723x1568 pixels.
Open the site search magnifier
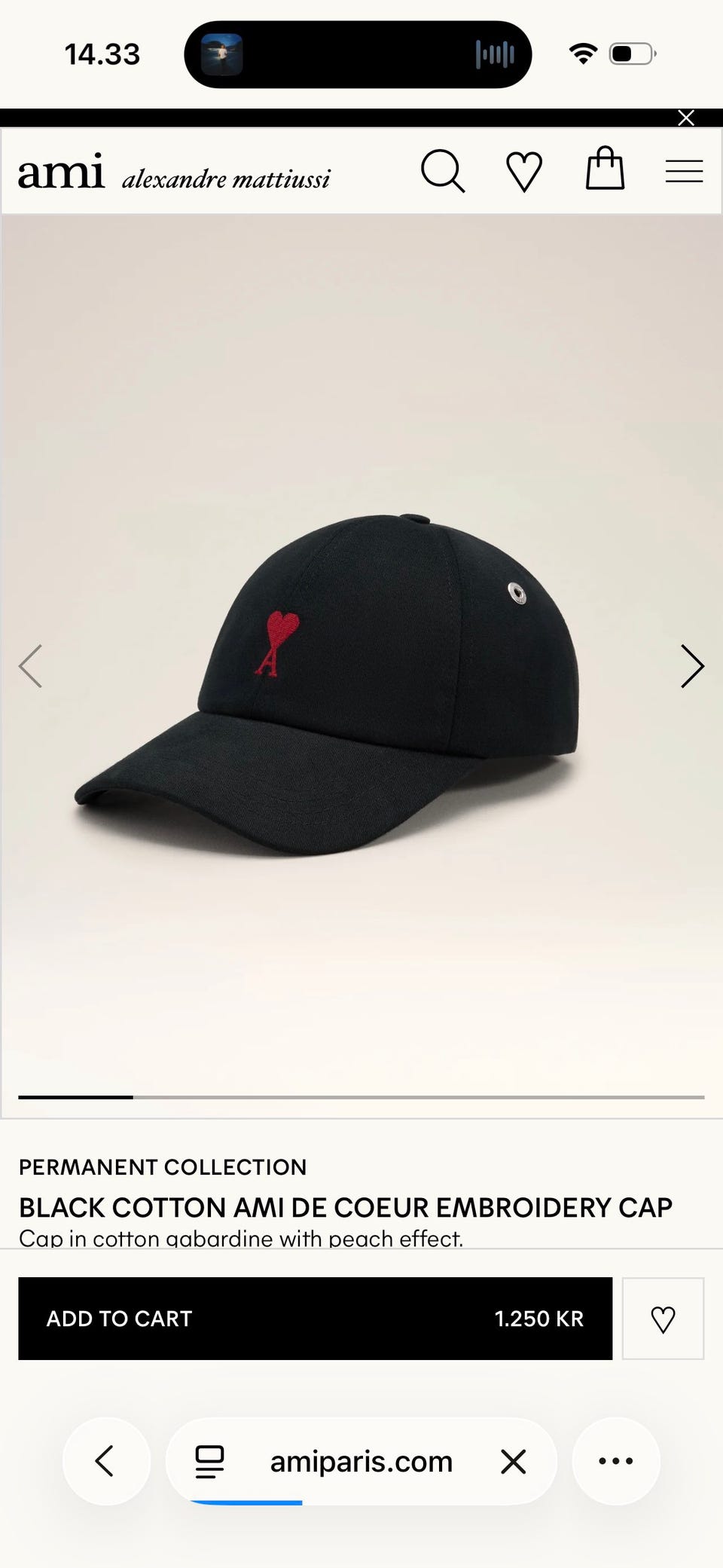click(442, 171)
